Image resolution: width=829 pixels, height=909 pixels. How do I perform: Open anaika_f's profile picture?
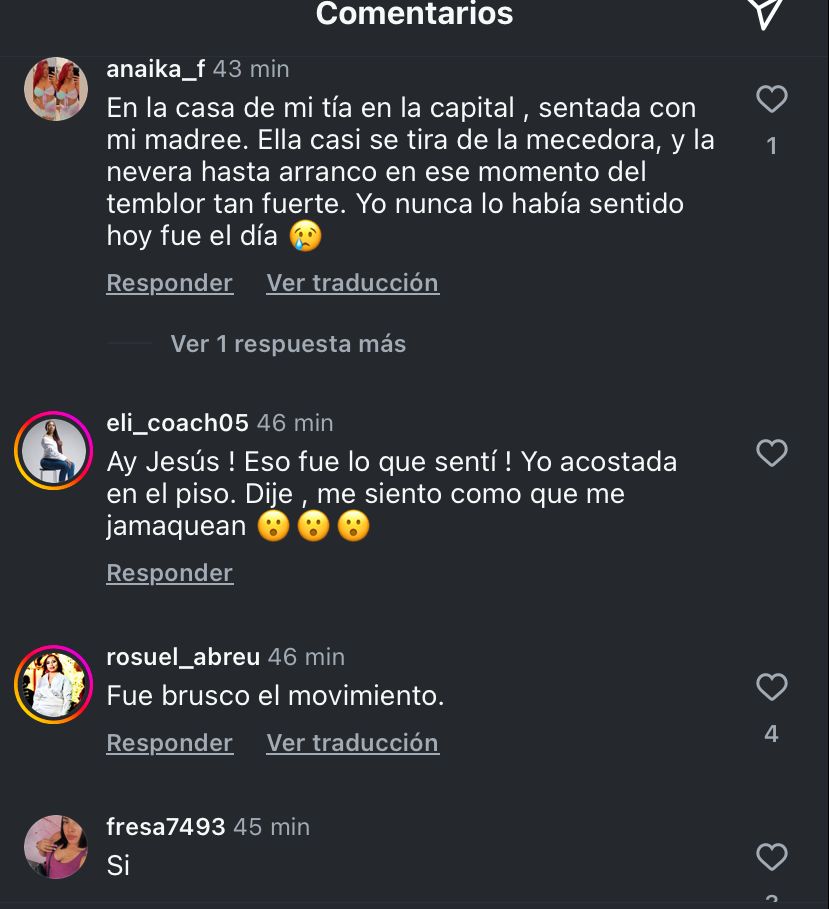[56, 89]
